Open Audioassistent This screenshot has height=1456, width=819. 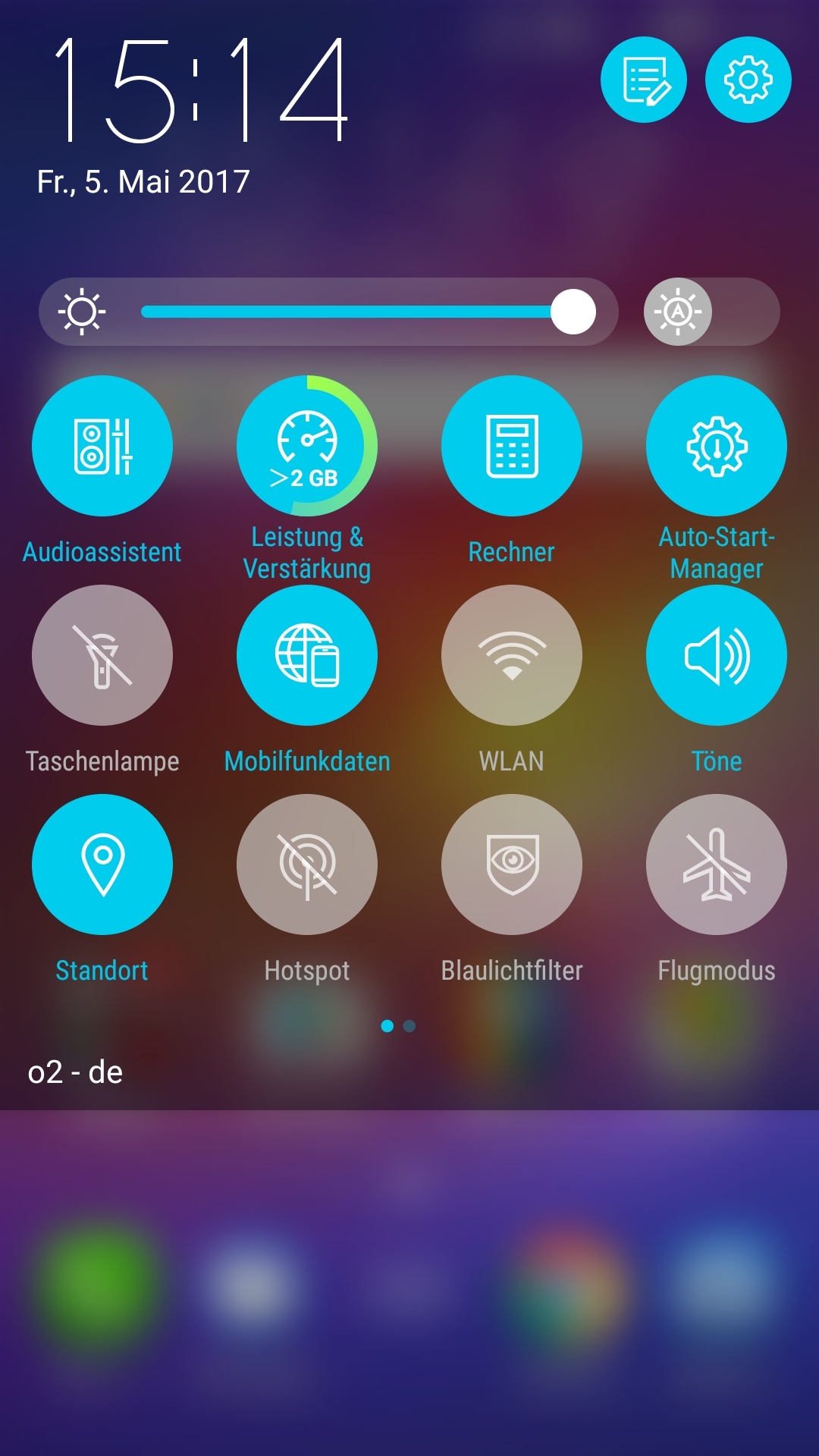102,446
